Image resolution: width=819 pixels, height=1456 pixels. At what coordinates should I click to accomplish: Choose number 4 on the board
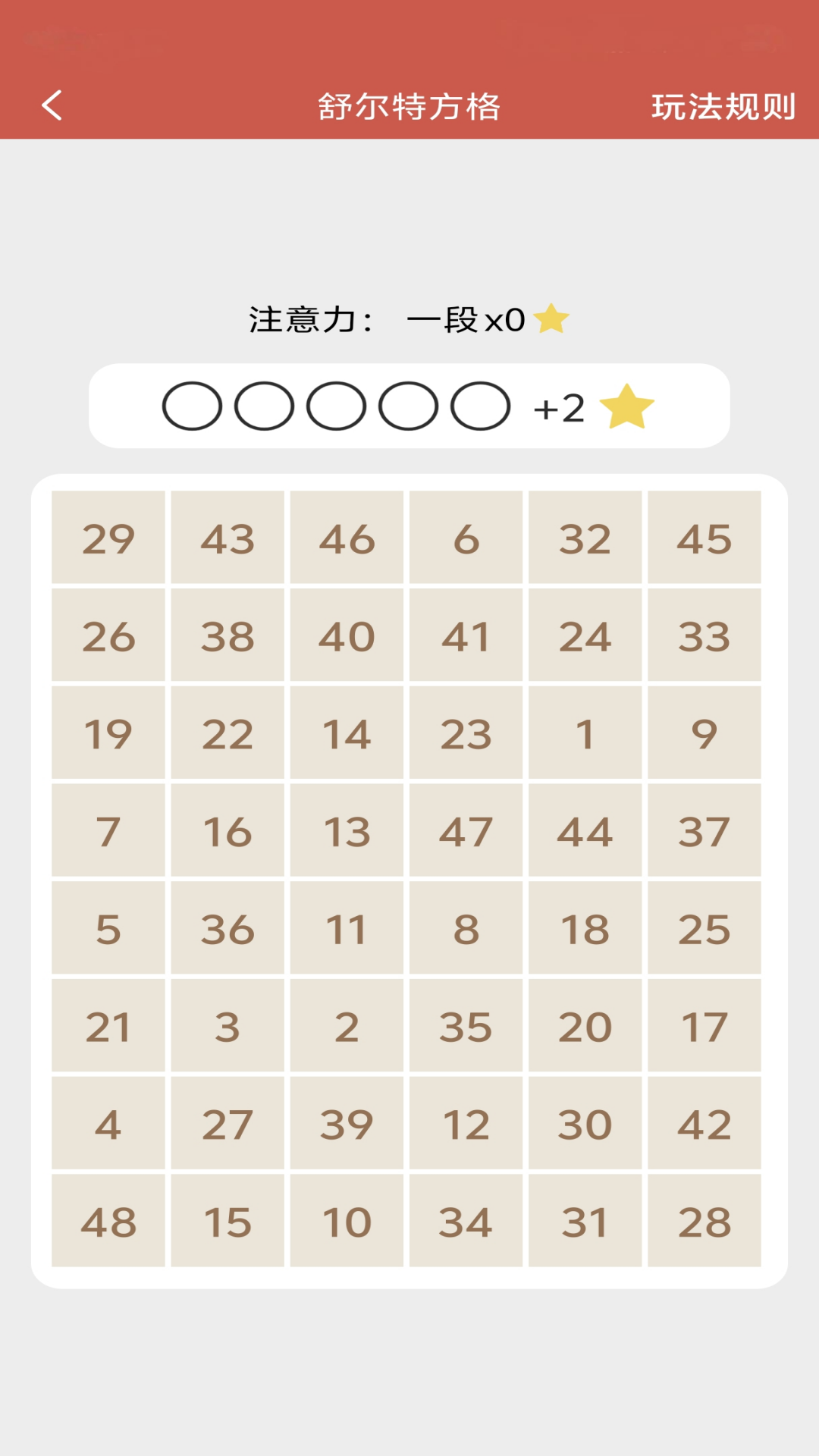pyautogui.click(x=108, y=1124)
